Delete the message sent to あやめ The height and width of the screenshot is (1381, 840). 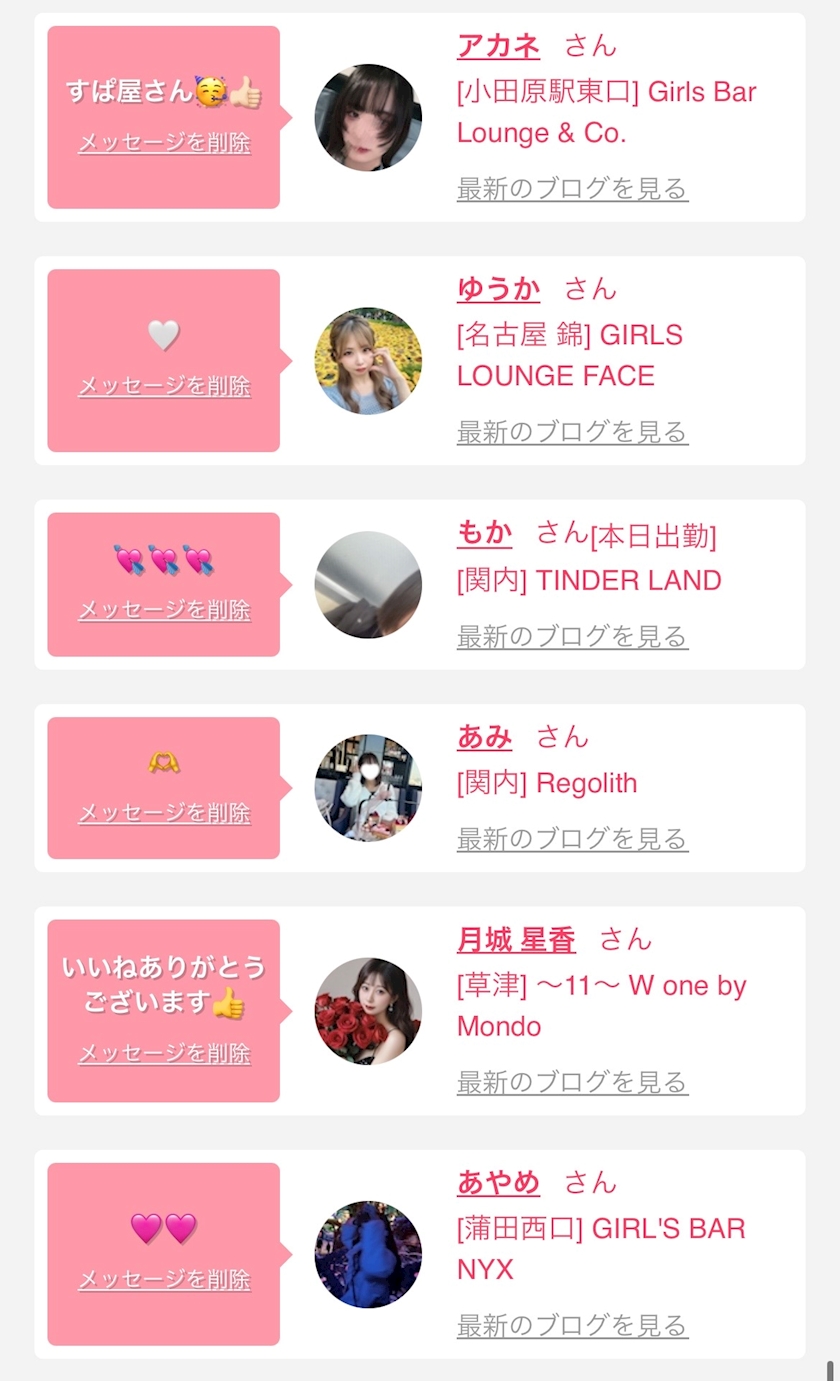[x=164, y=1280]
